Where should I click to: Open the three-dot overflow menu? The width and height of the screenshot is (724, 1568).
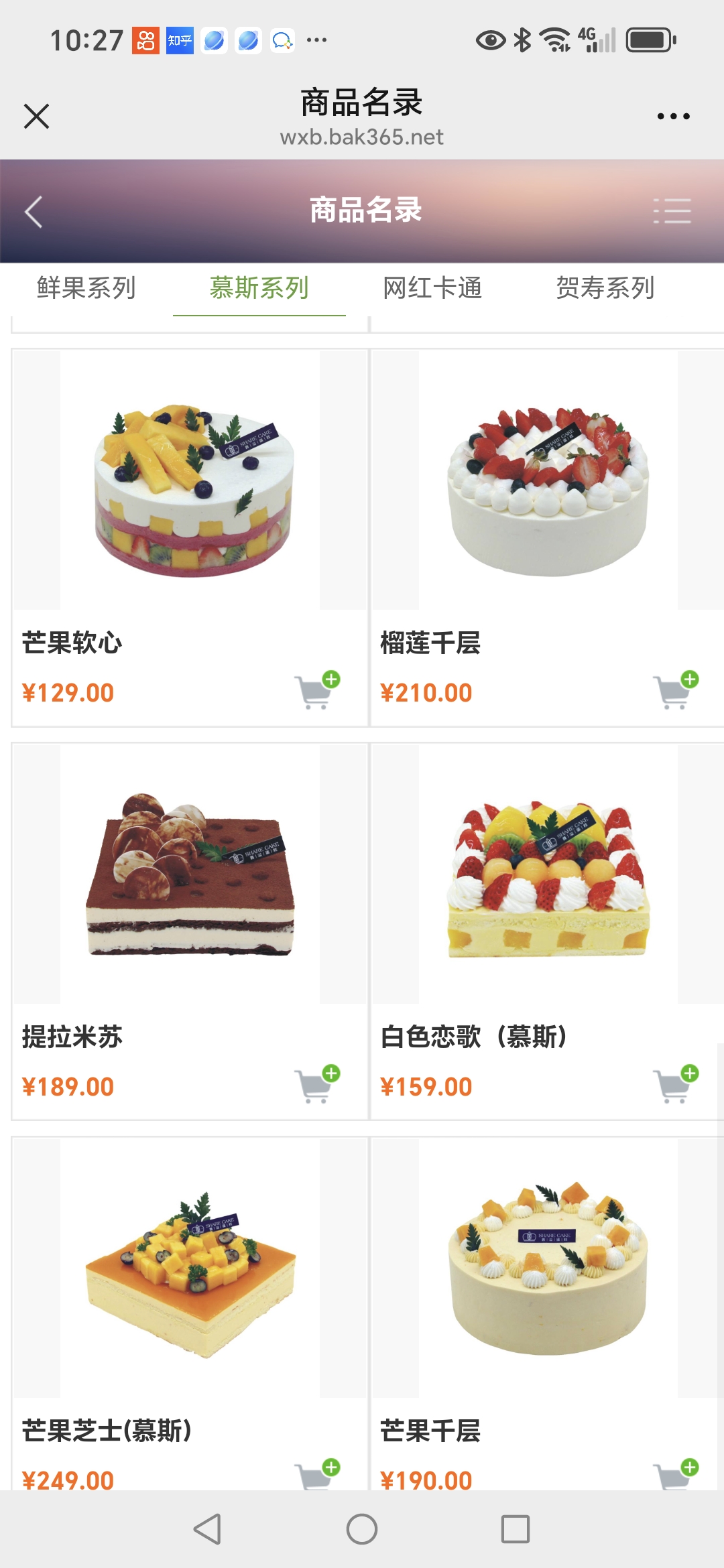coord(673,116)
